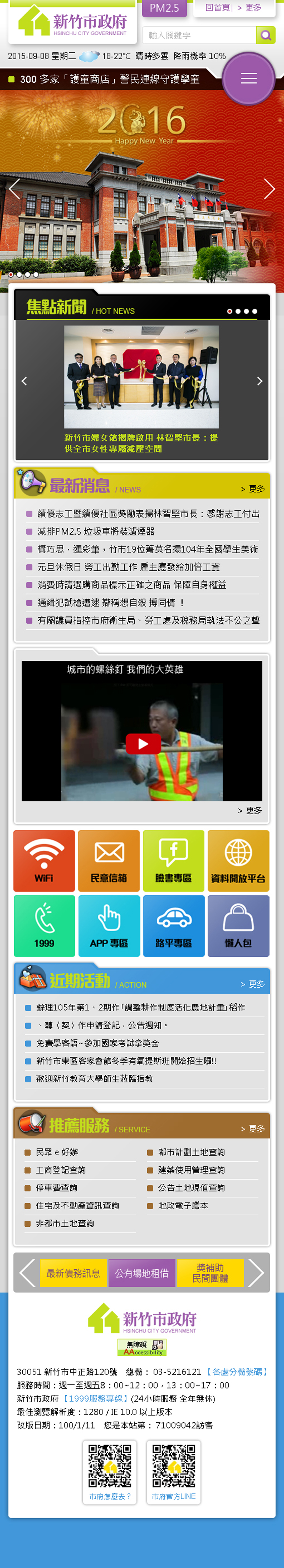Open the 1999 hotline tile
Screen dimensions: 284x1568
[x=44, y=925]
